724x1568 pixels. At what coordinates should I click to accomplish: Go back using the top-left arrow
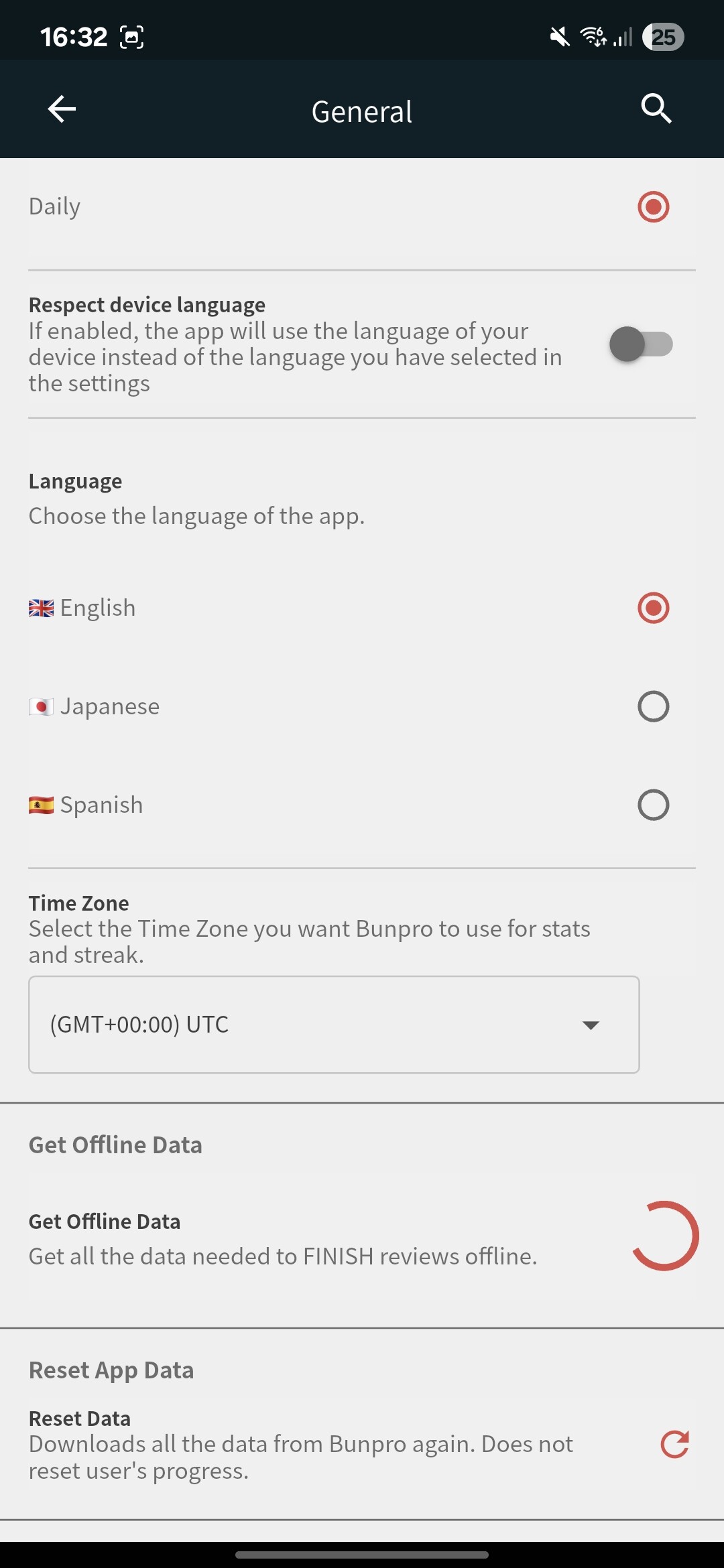click(x=62, y=109)
